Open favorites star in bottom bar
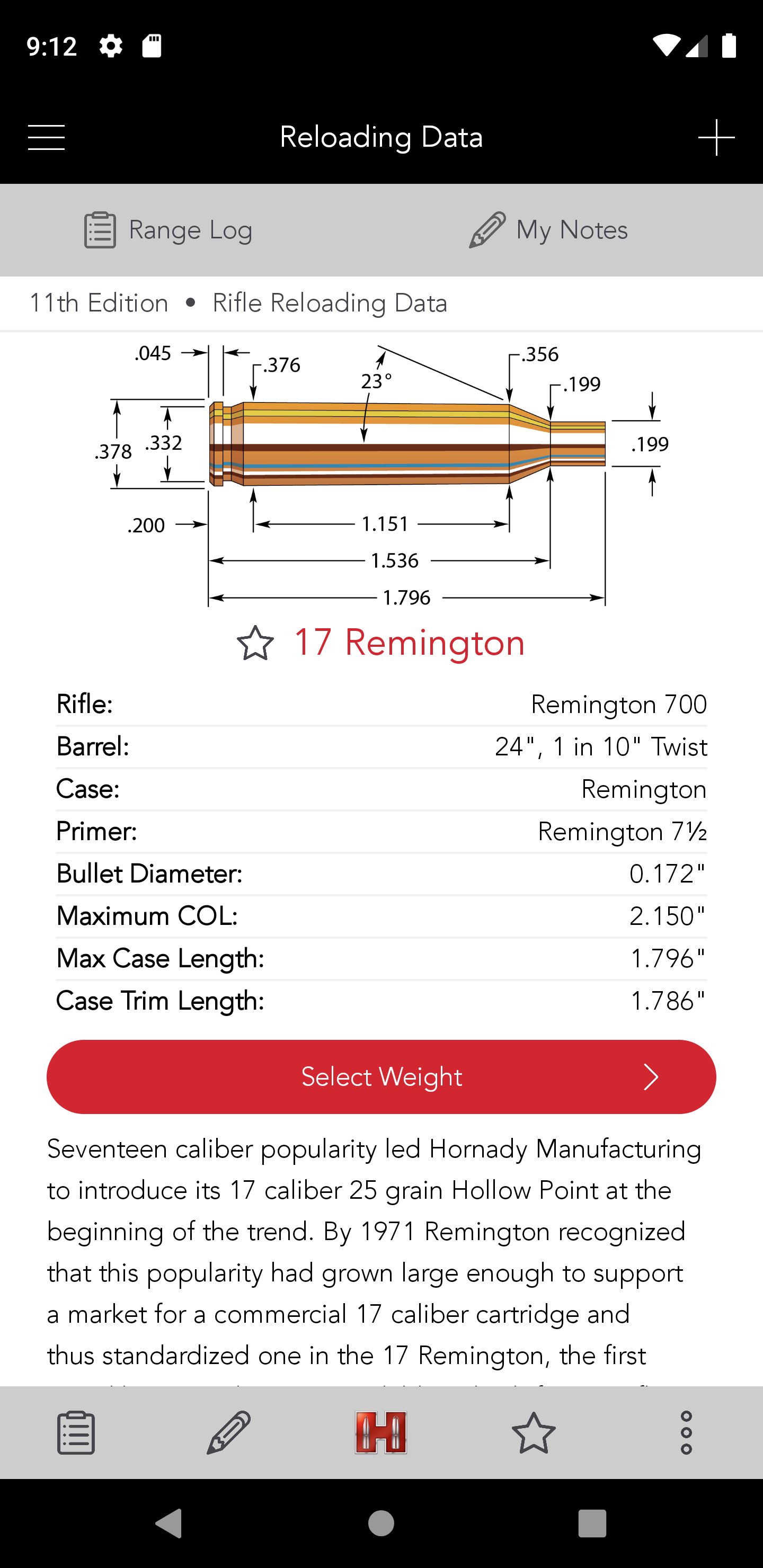The width and height of the screenshot is (763, 1568). [534, 1432]
